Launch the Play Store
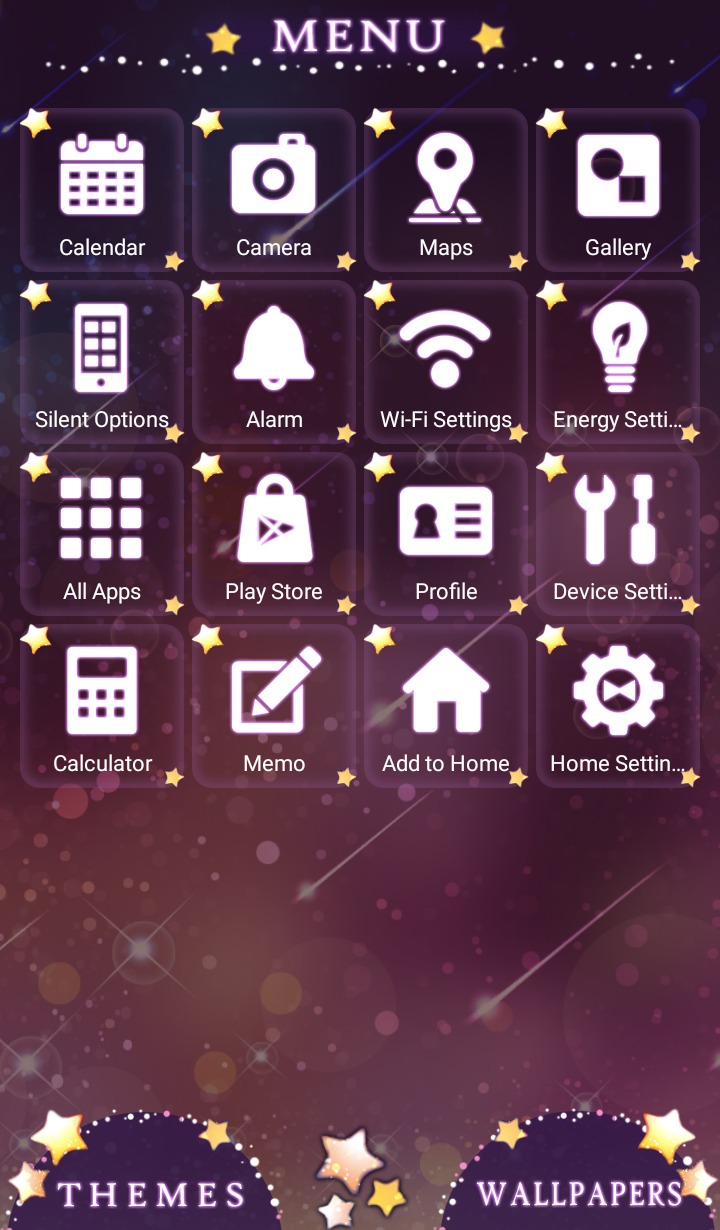 (x=274, y=535)
